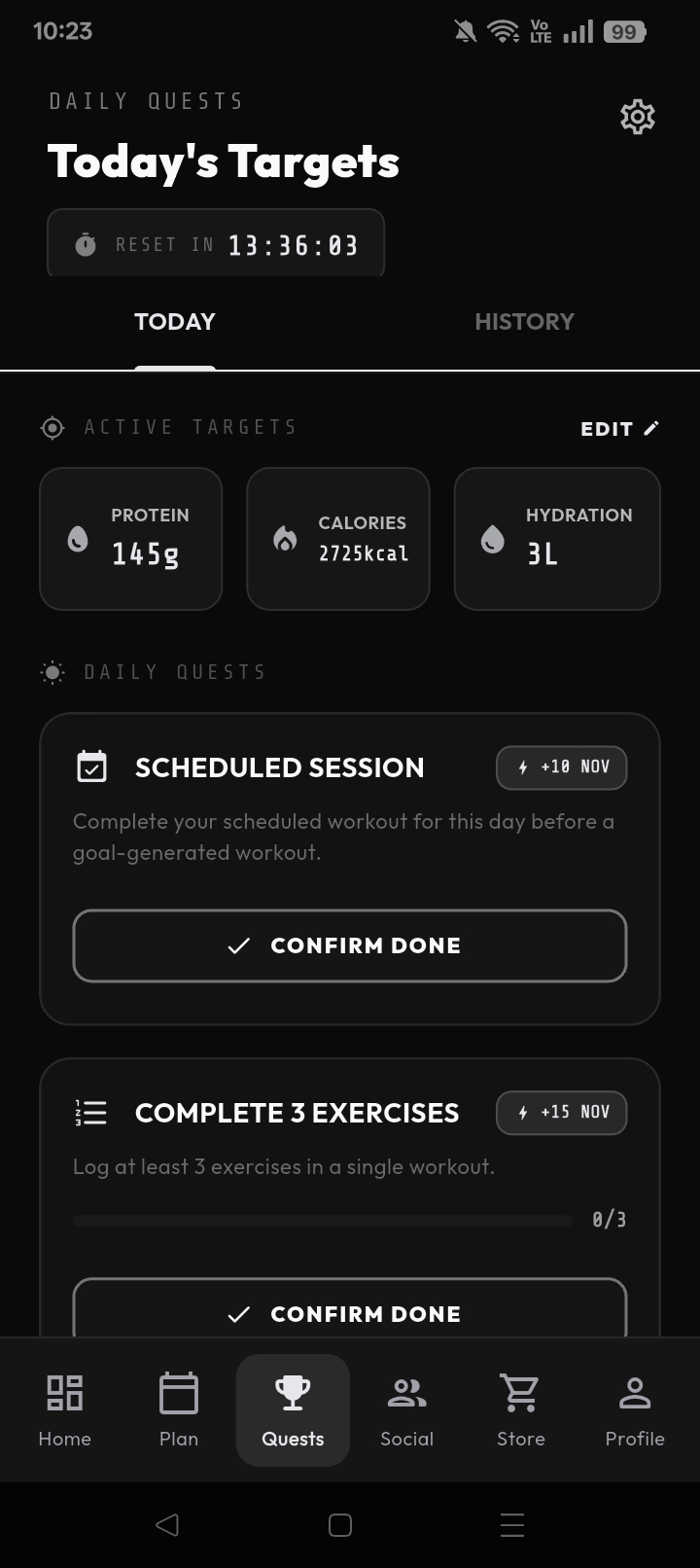Open the Plan tab
Screen dimensions: 700x1568
click(x=179, y=1410)
